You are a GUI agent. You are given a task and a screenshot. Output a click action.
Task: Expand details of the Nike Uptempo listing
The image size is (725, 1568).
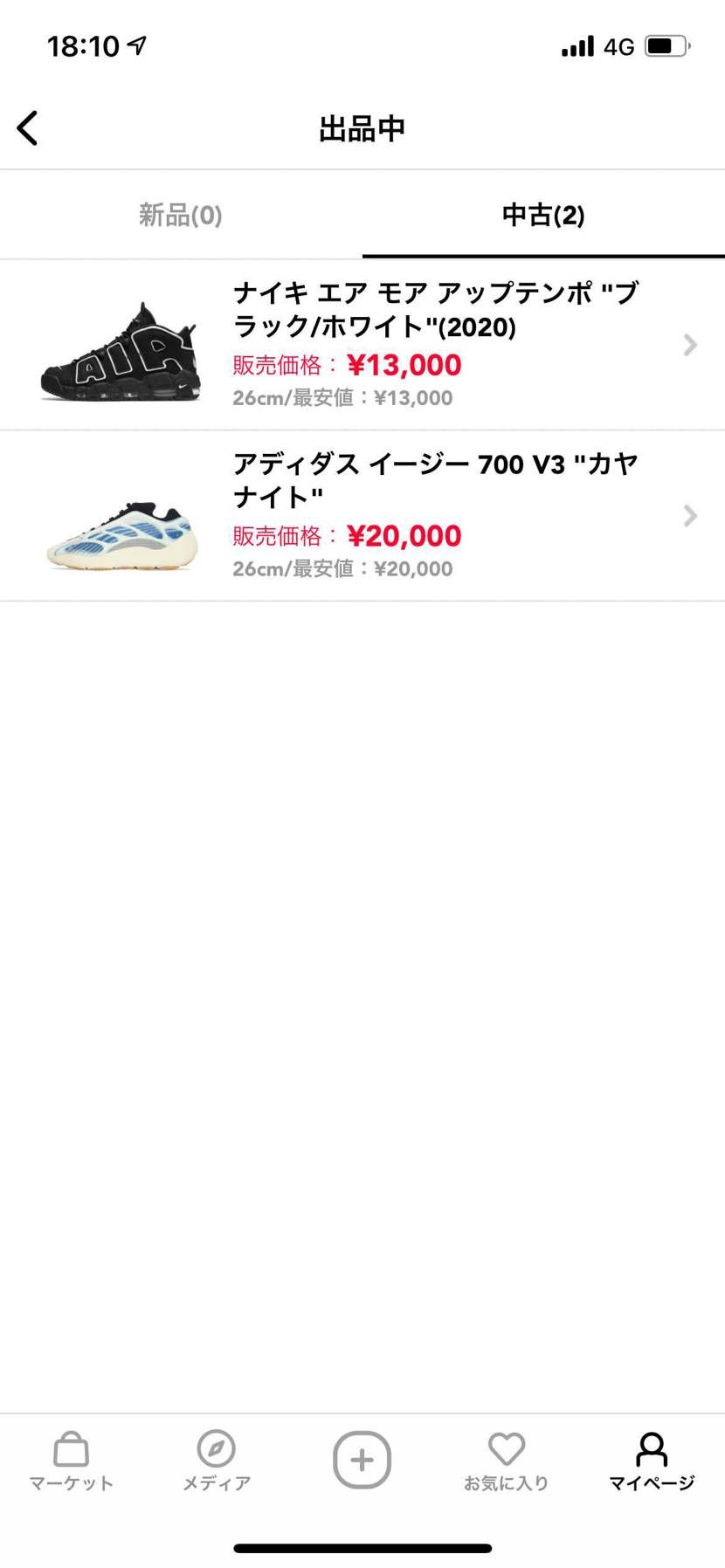(x=689, y=346)
